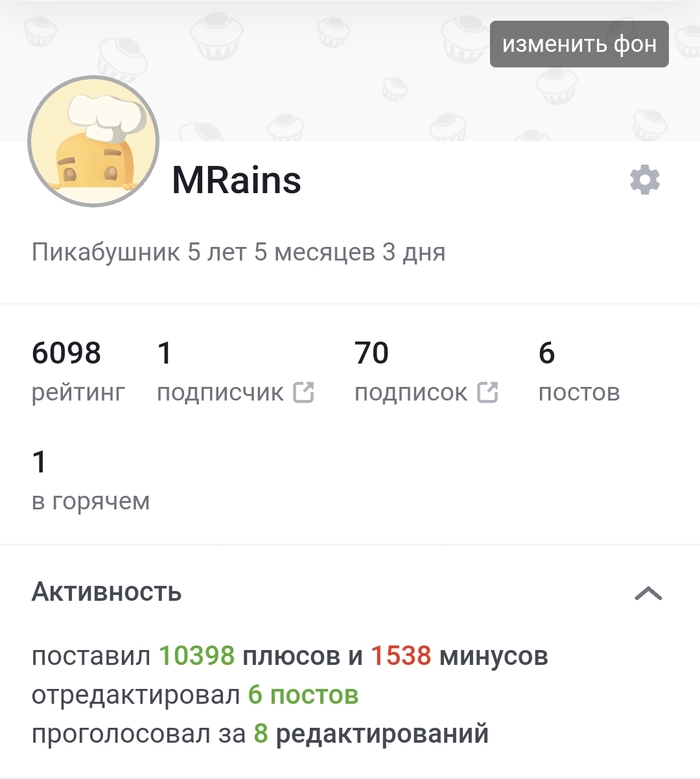The width and height of the screenshot is (700, 779).
Task: Open profile settings gear icon
Action: coord(645,180)
